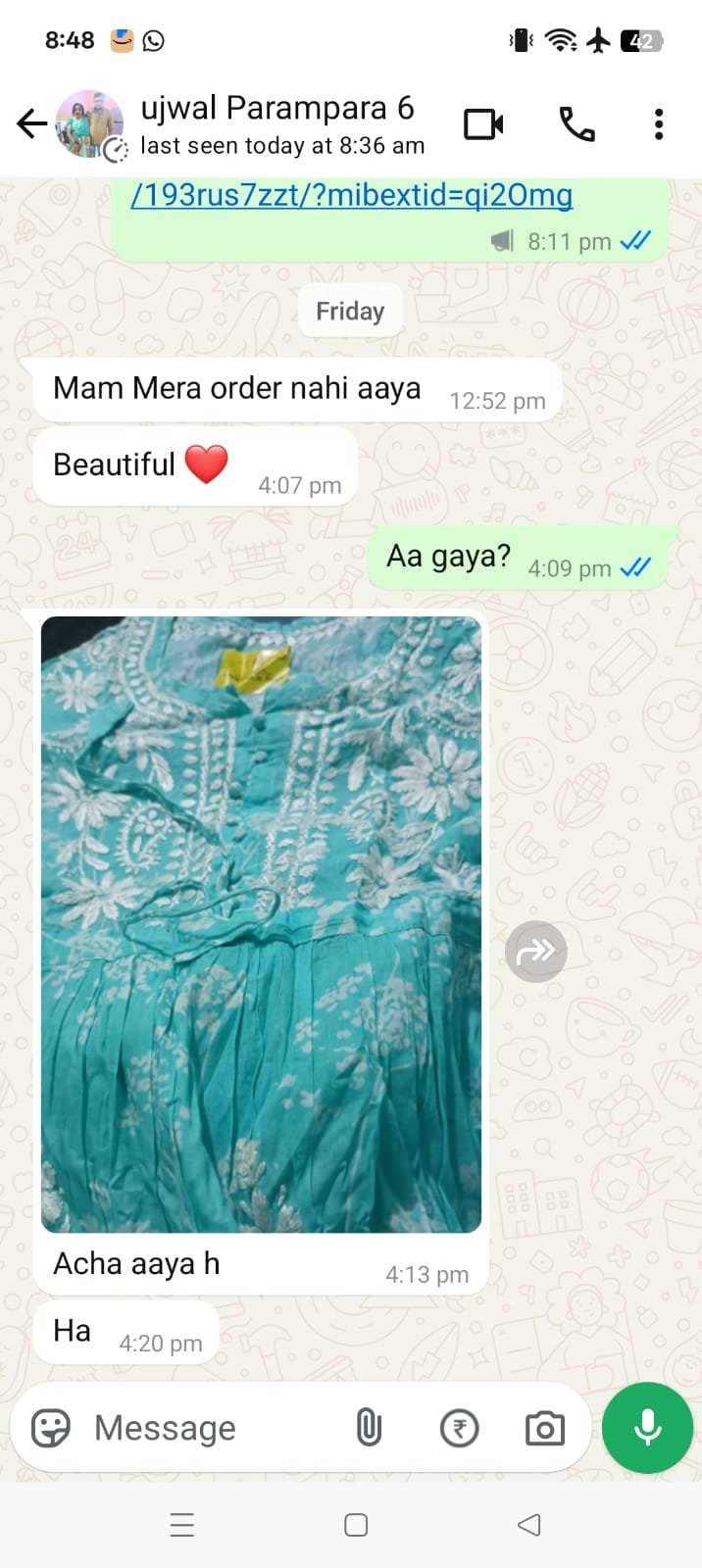Open the overflow menu
702x1568 pixels.
pos(659,124)
